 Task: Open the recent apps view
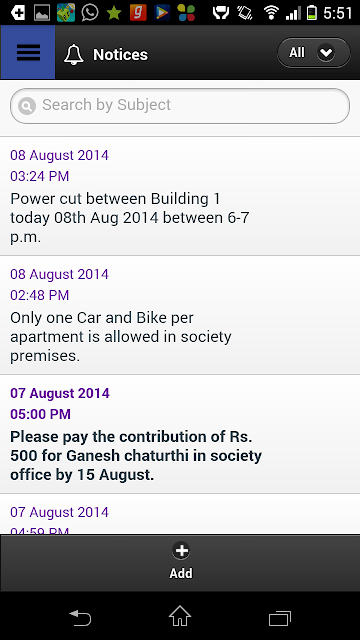click(280, 618)
